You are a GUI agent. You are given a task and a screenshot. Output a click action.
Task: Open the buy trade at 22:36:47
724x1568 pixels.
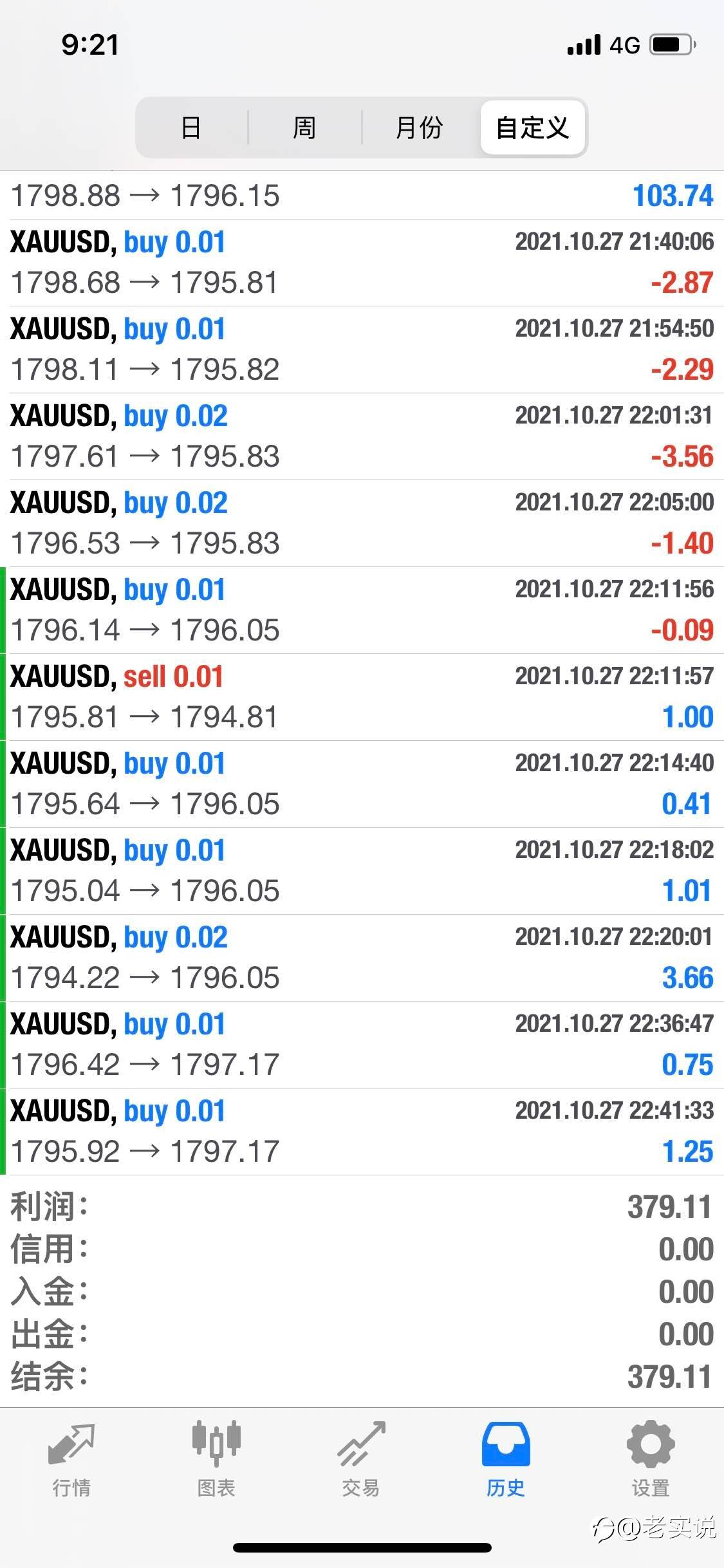[362, 1045]
